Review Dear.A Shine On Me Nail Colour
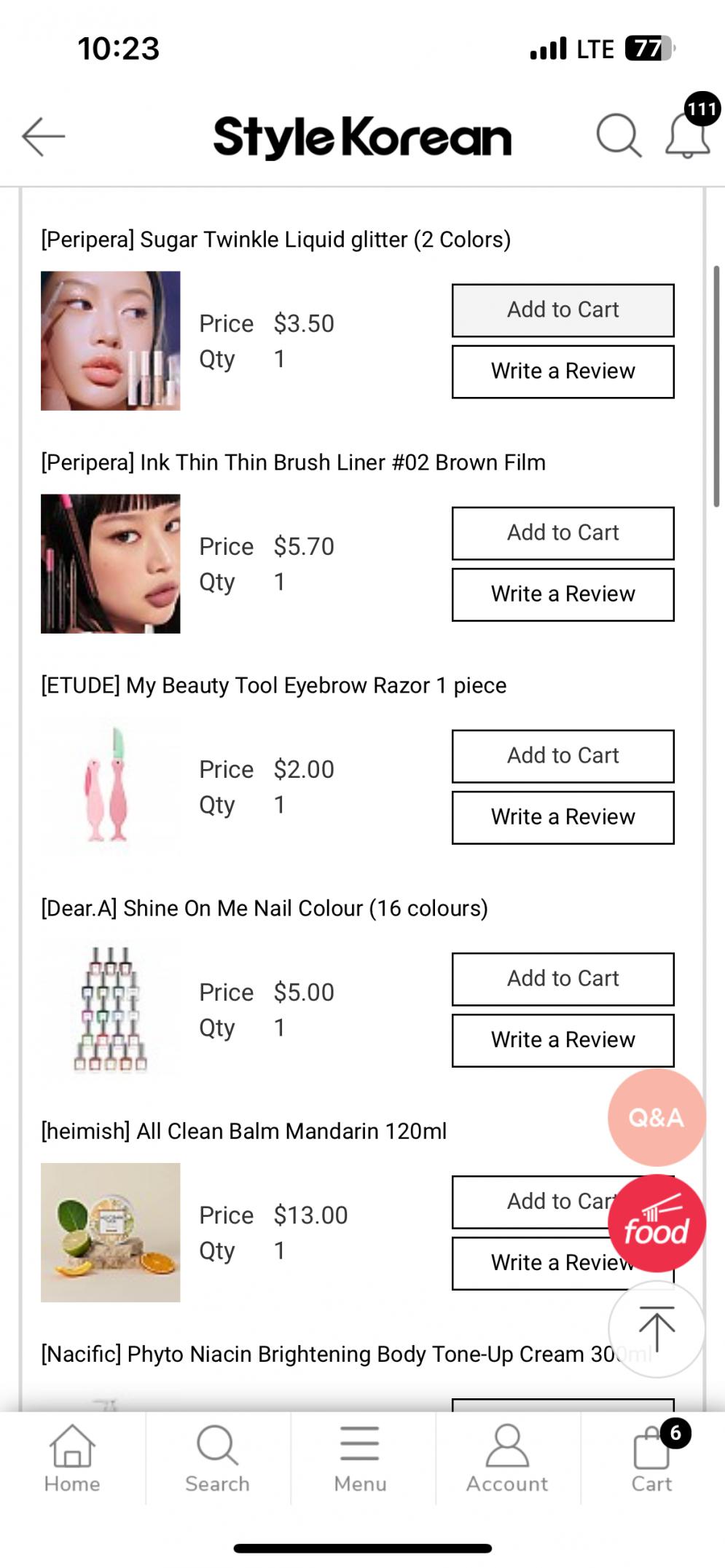 pos(563,1040)
